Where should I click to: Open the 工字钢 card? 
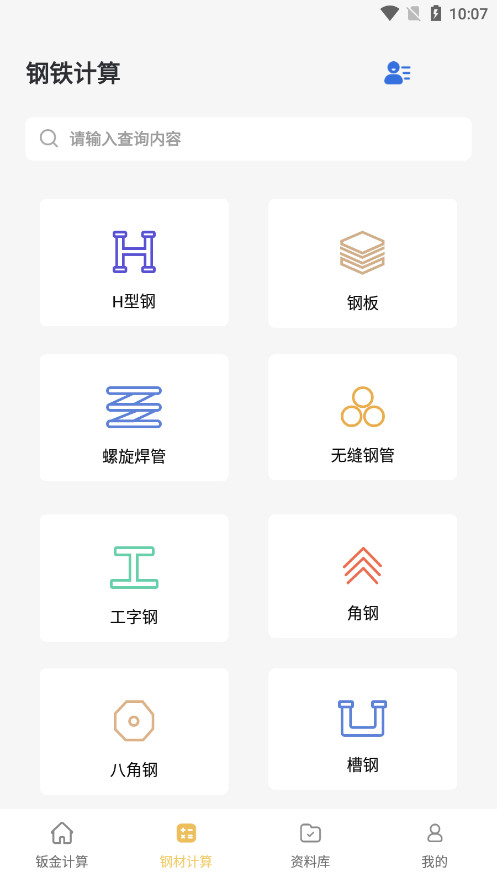[134, 578]
